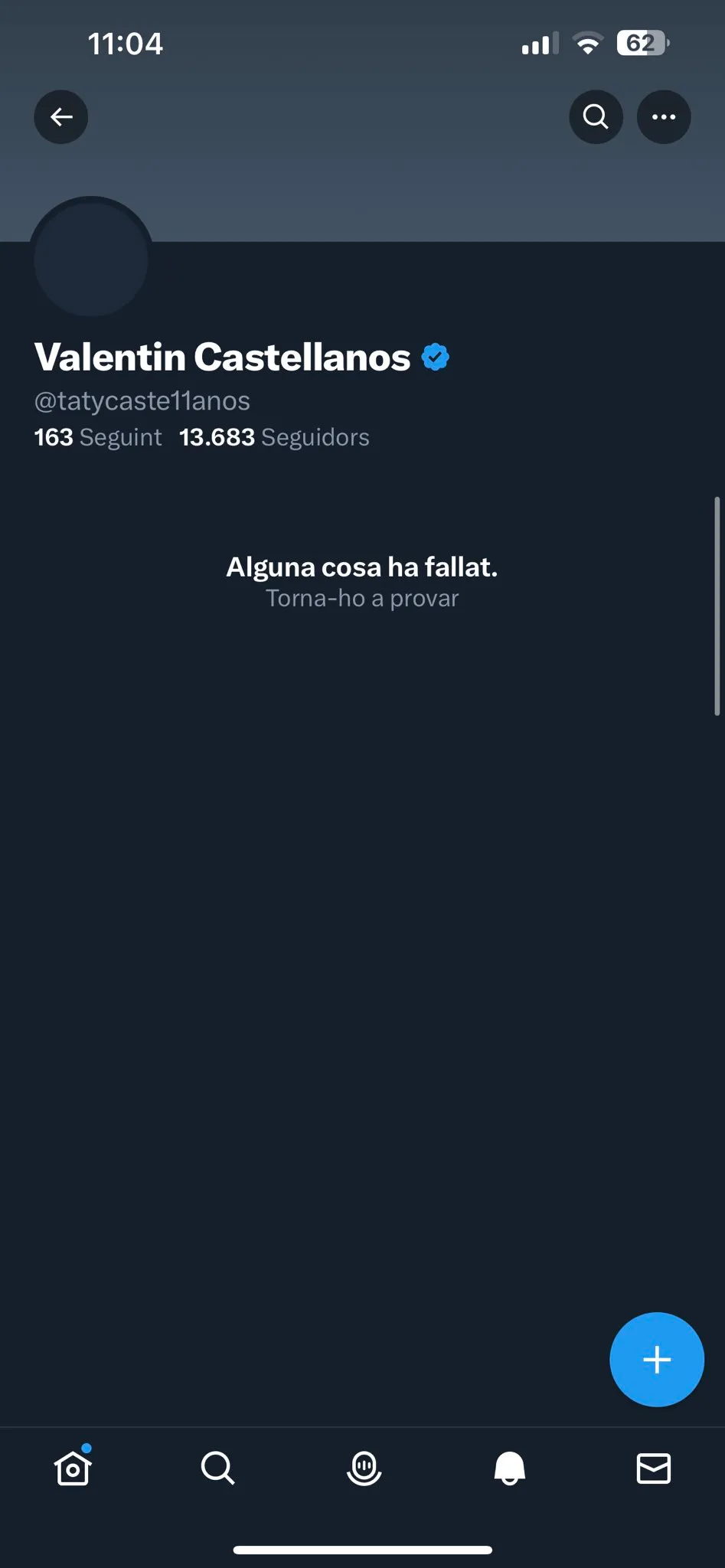Open the direct messages envelope tab
The image size is (725, 1568).
click(x=654, y=1468)
